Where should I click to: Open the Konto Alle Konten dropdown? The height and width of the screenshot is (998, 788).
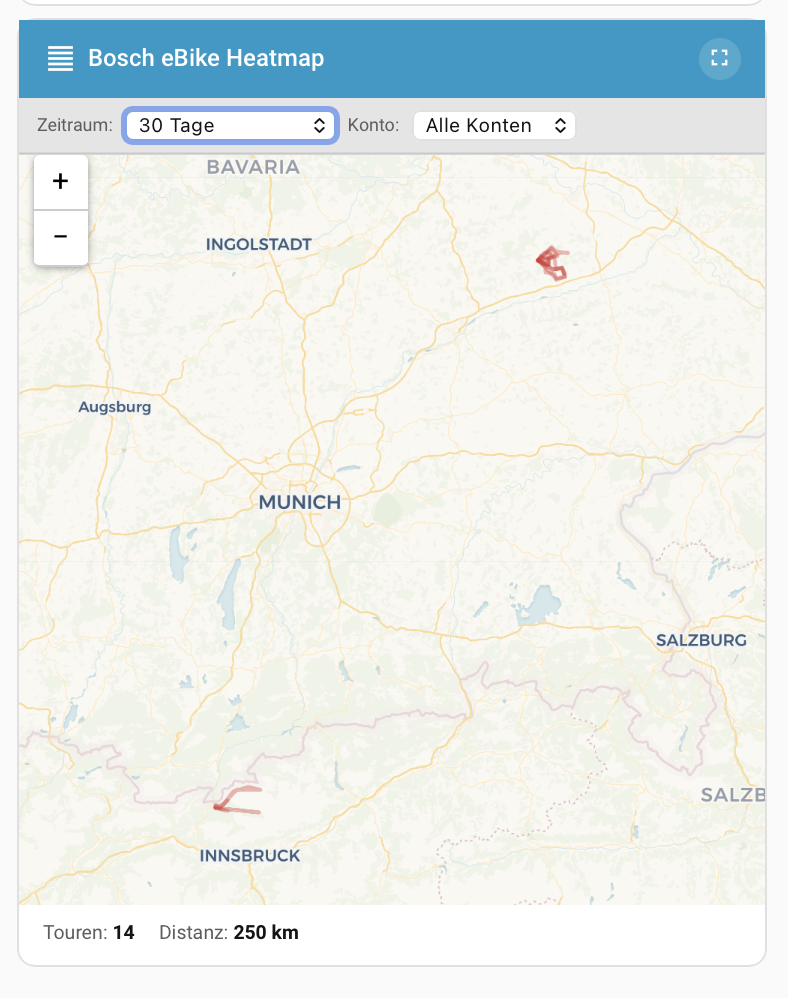coord(495,125)
